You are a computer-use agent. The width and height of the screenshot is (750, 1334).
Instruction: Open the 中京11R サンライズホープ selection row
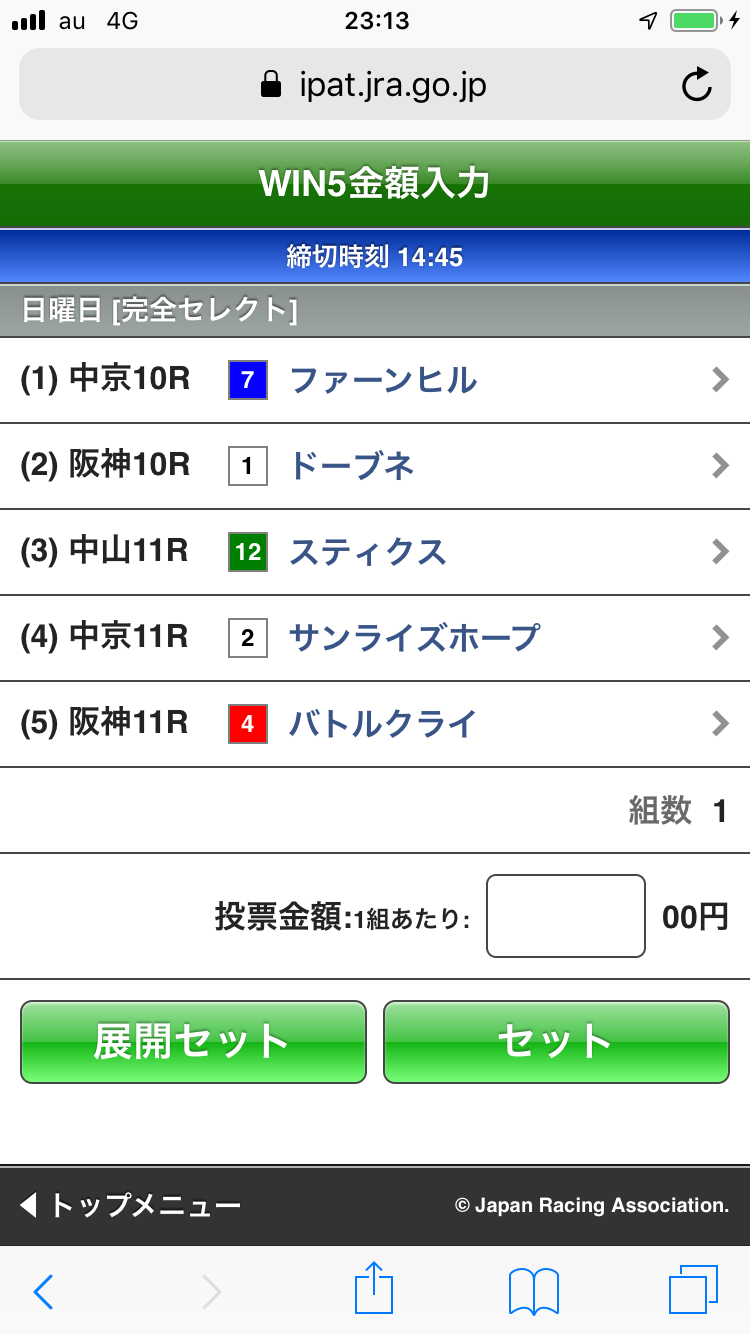375,638
